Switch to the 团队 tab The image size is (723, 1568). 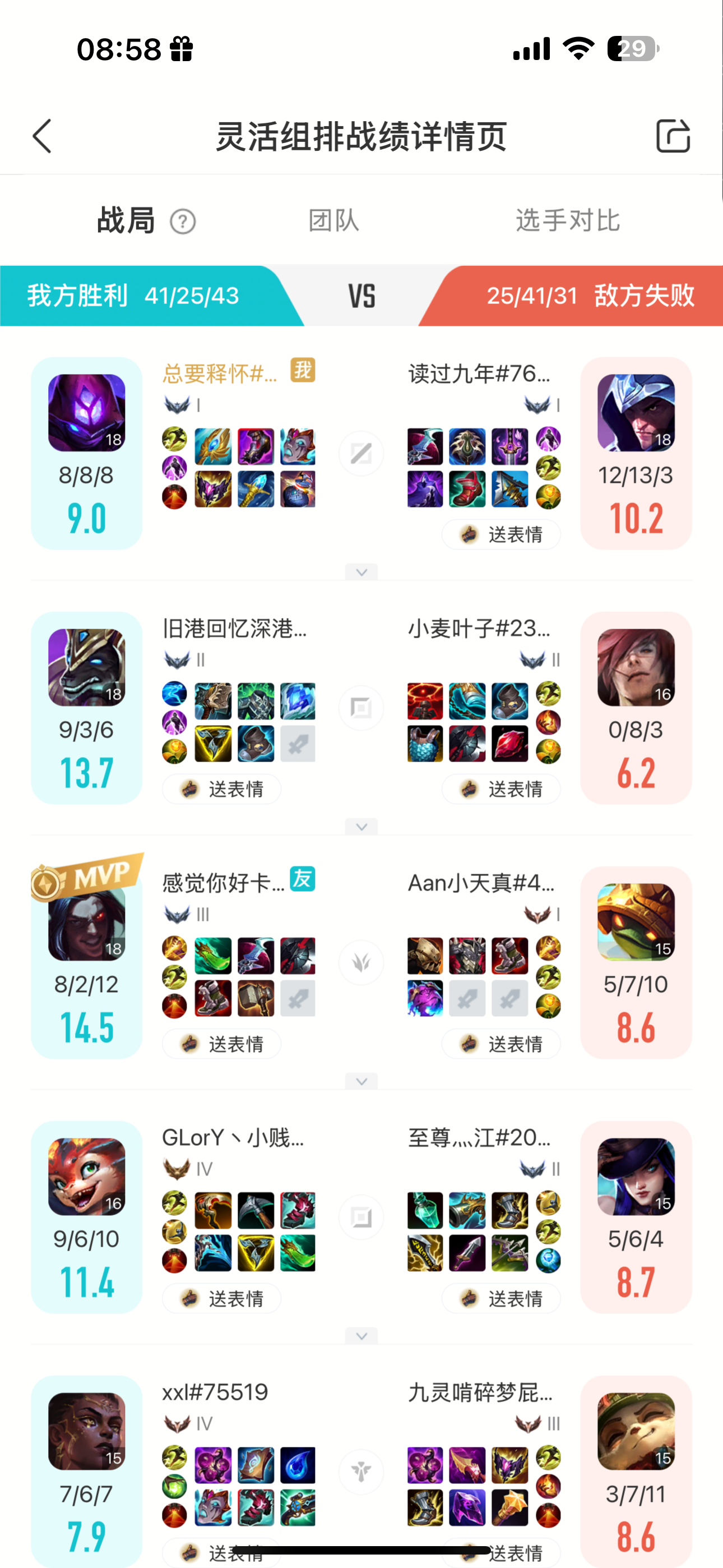pyautogui.click(x=333, y=220)
